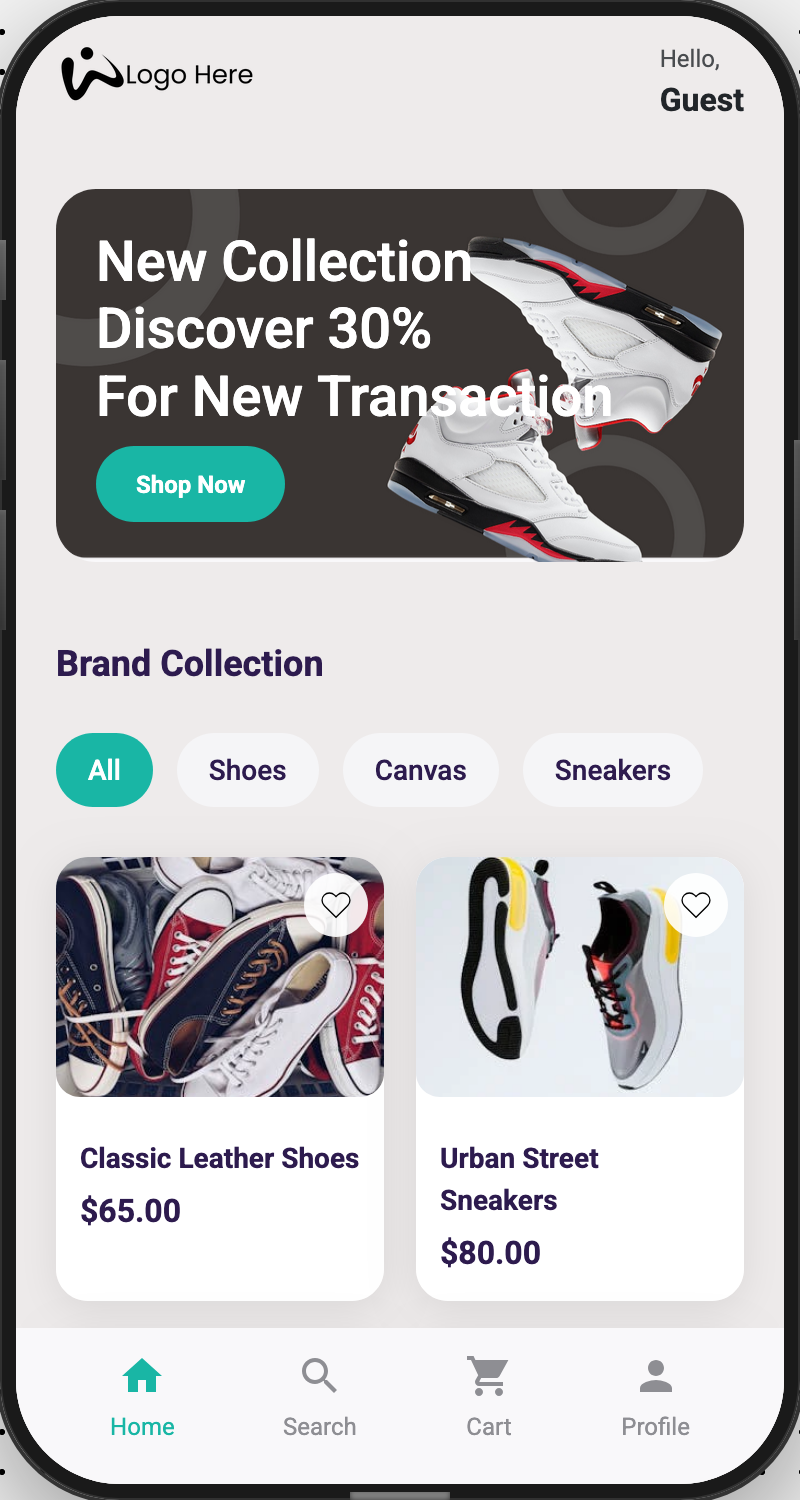The image size is (800, 1500).
Task: Select the All filter chip
Action: [104, 770]
